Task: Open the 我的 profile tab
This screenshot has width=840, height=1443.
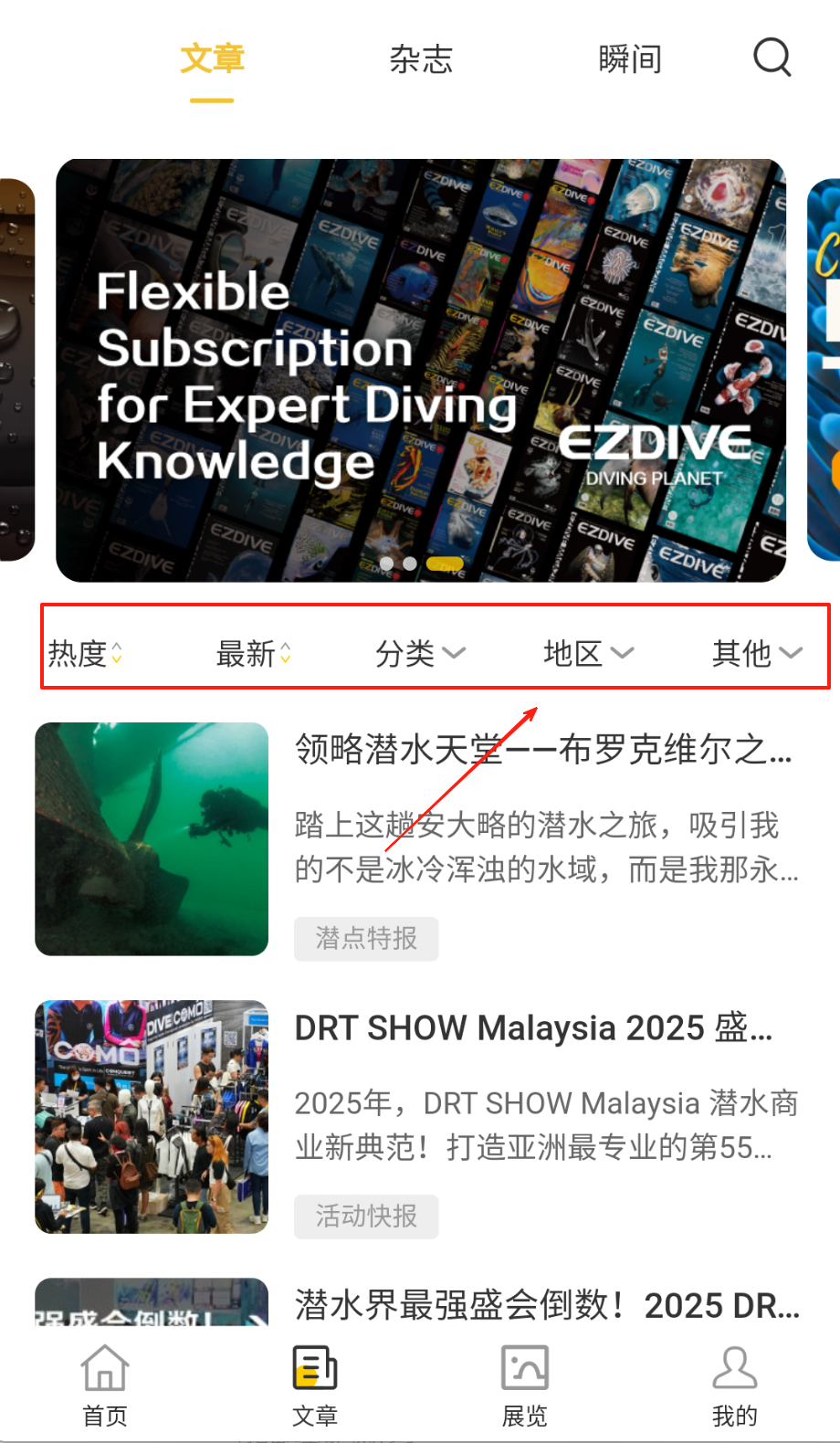Action: (x=735, y=1384)
